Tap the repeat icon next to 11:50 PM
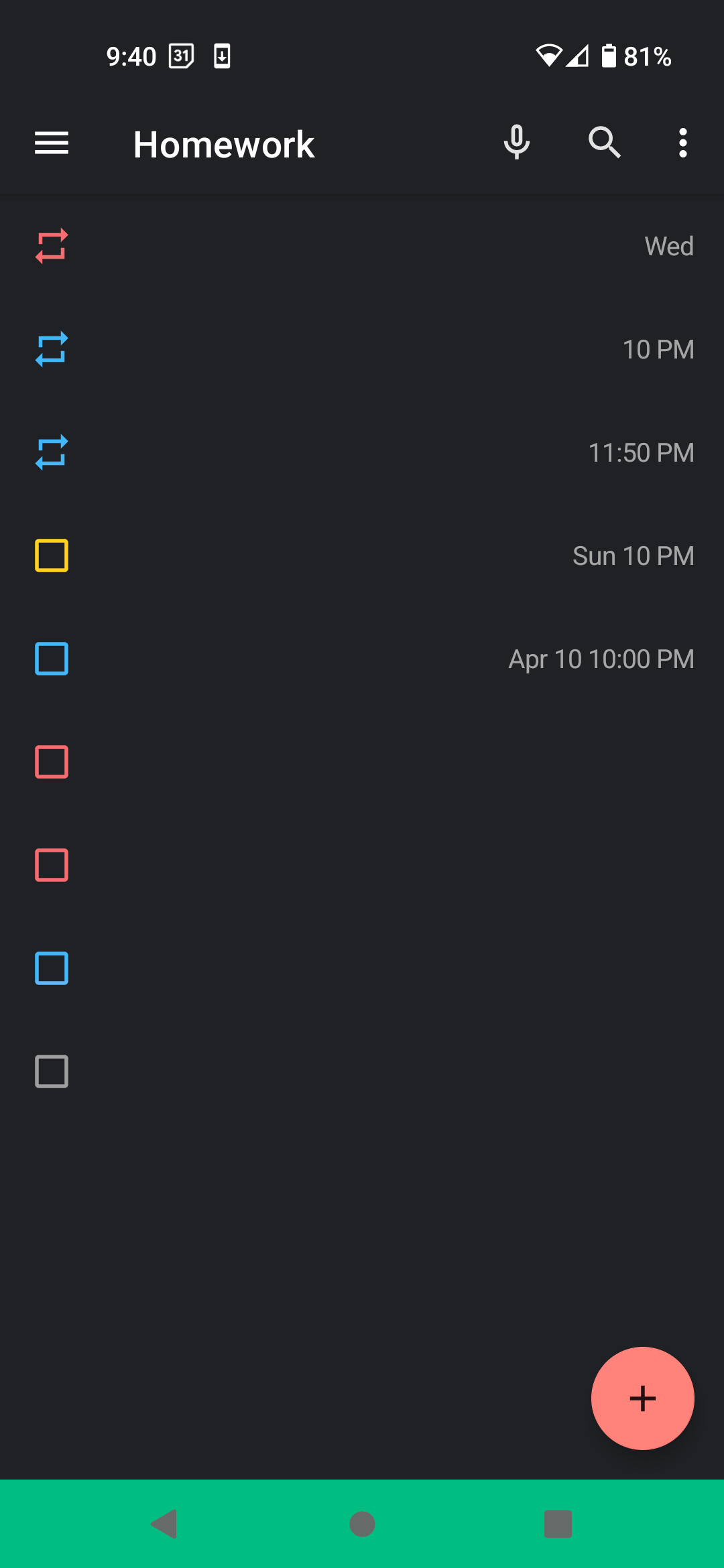Screen dimensions: 724x1568 click(x=51, y=452)
